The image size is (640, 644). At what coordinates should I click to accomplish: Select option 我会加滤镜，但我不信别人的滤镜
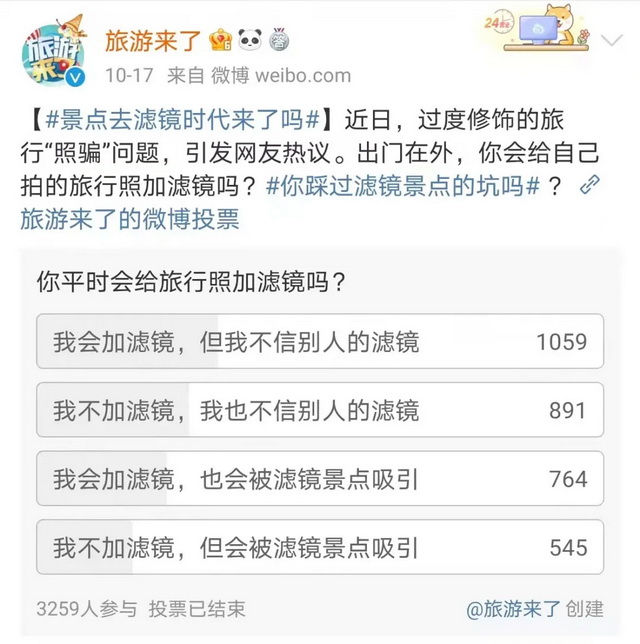[320, 342]
